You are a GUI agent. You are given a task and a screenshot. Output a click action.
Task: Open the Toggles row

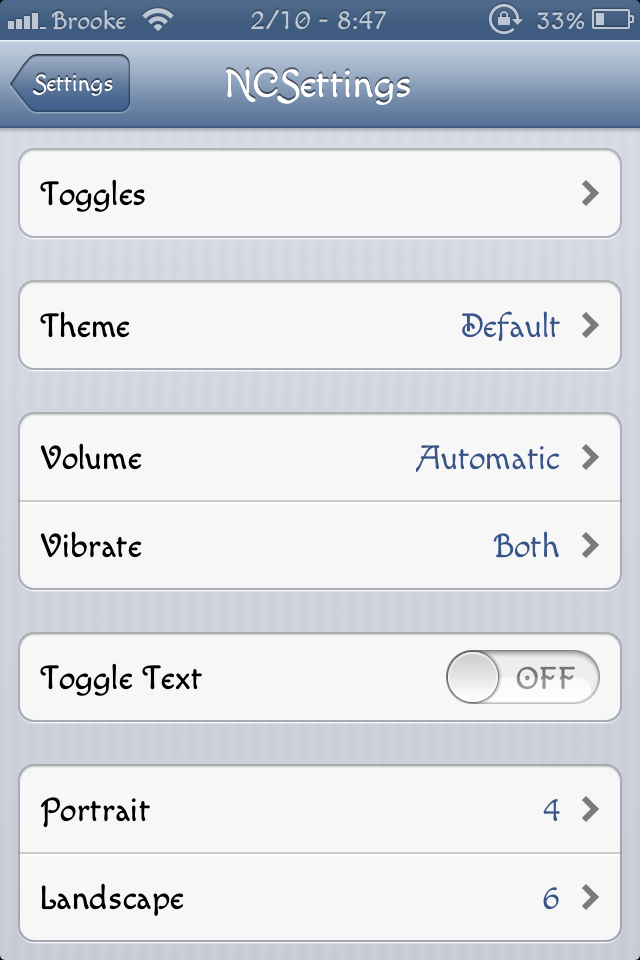coord(320,194)
